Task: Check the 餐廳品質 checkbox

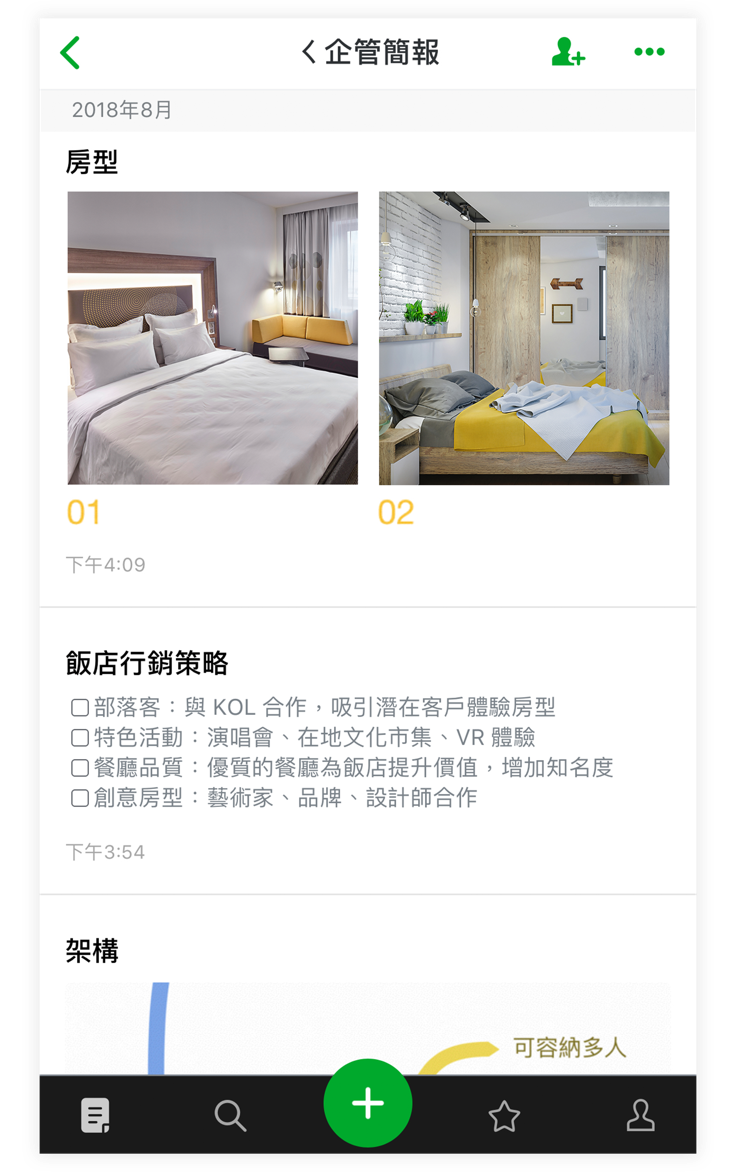Action: pos(80,768)
